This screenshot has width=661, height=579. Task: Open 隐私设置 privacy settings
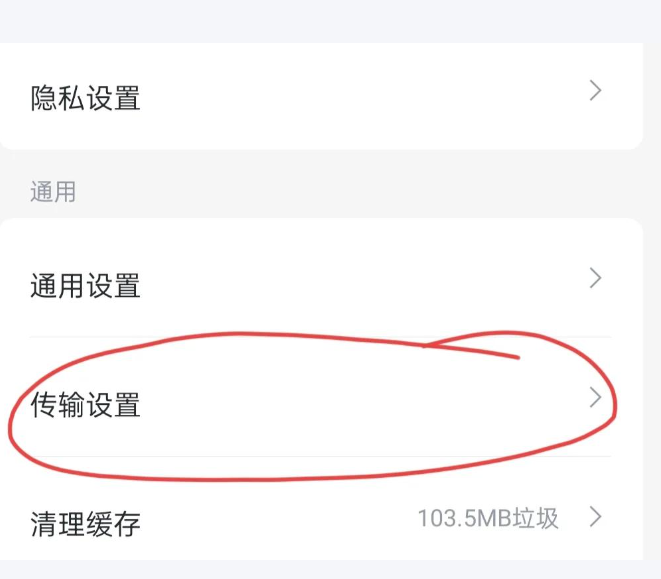point(320,97)
